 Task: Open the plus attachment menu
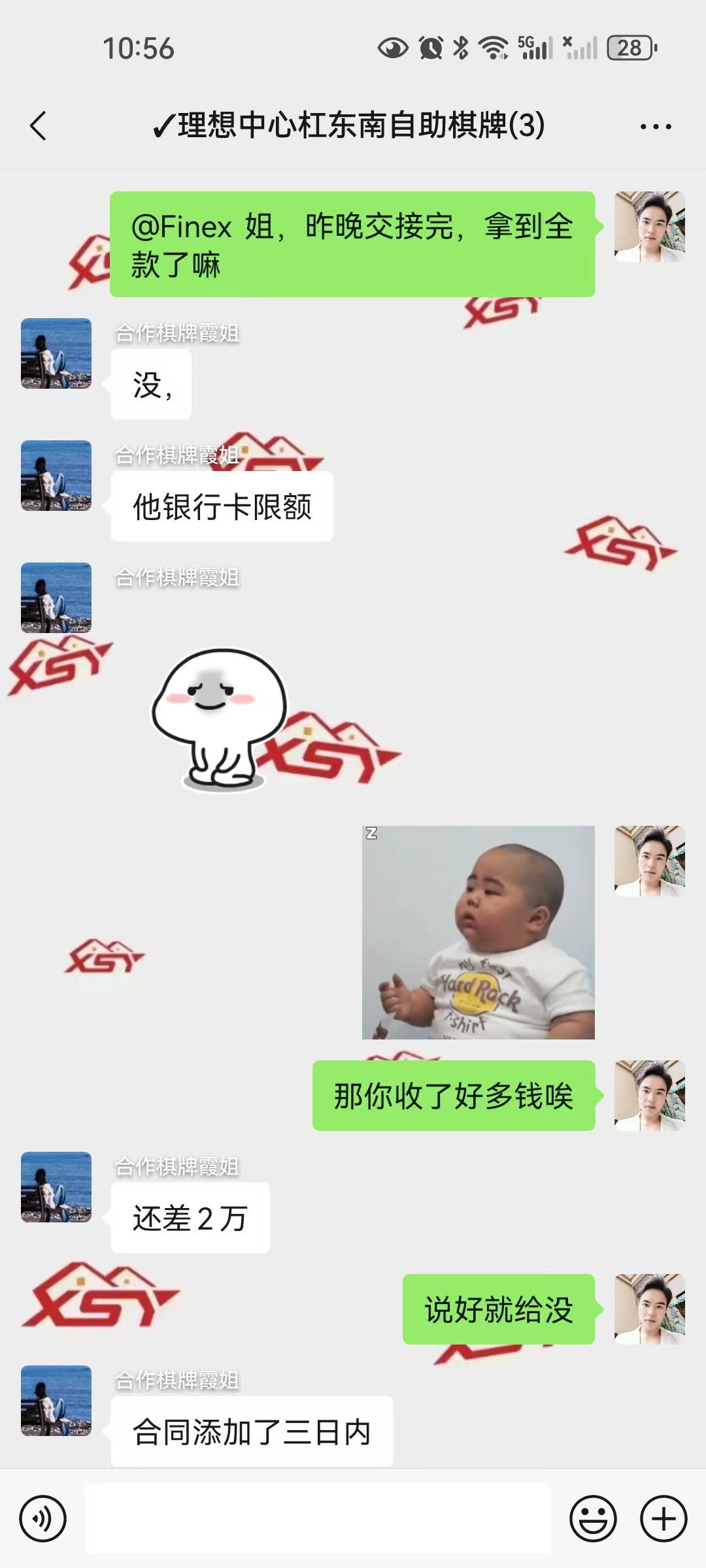point(664,1518)
